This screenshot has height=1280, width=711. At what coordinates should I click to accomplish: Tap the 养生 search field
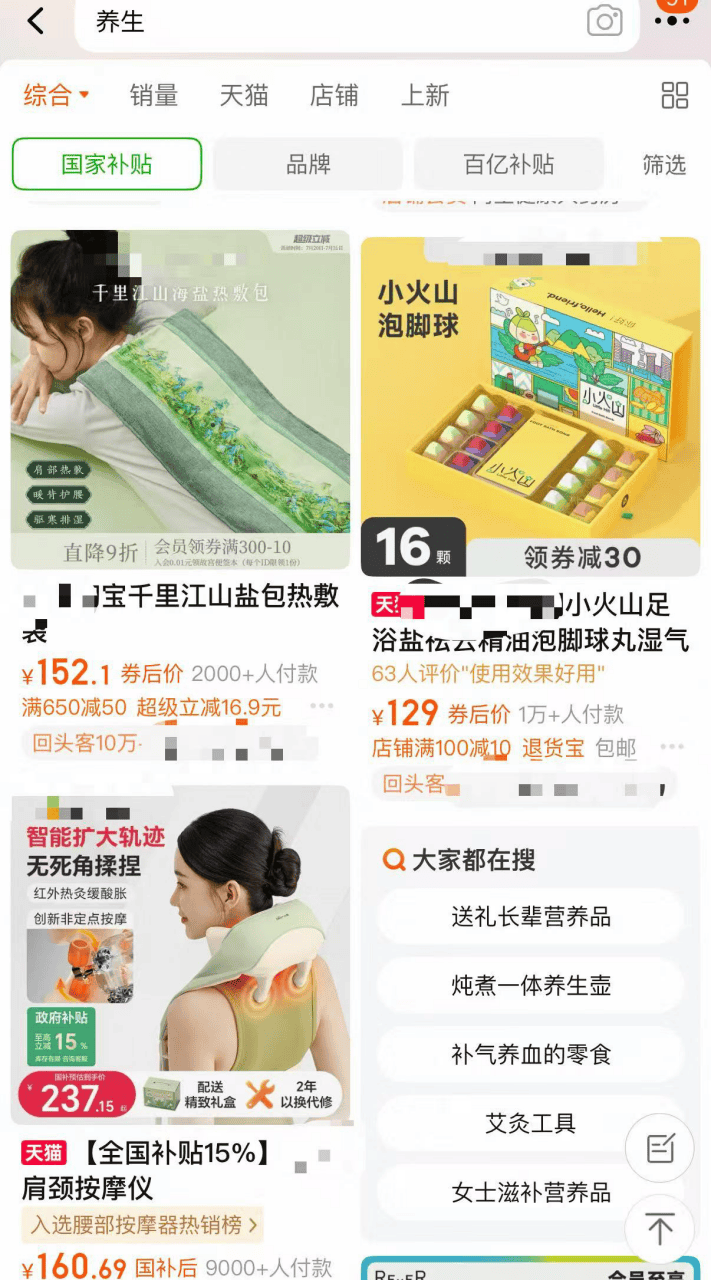pos(330,22)
